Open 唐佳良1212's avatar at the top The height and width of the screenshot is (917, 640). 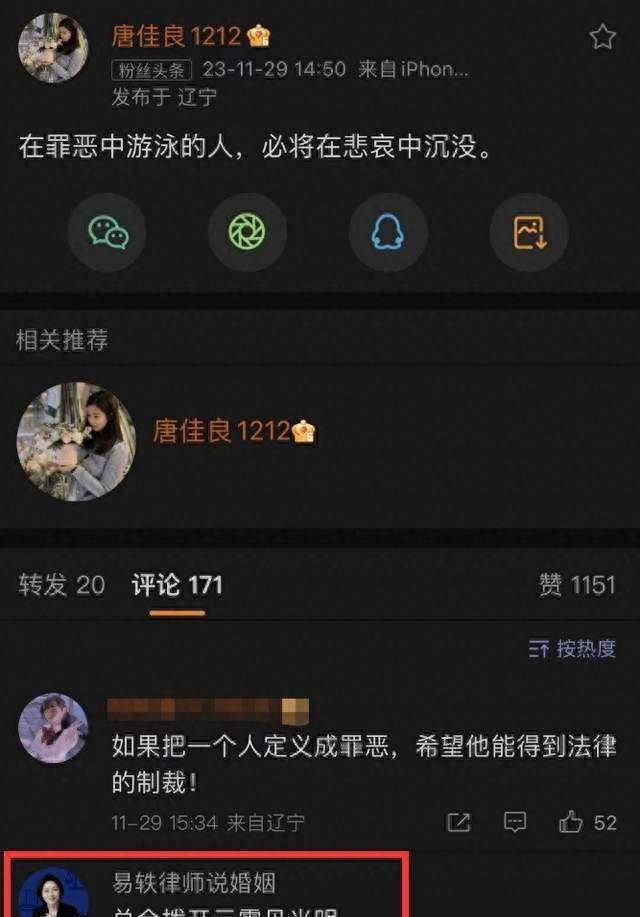pyautogui.click(x=53, y=48)
